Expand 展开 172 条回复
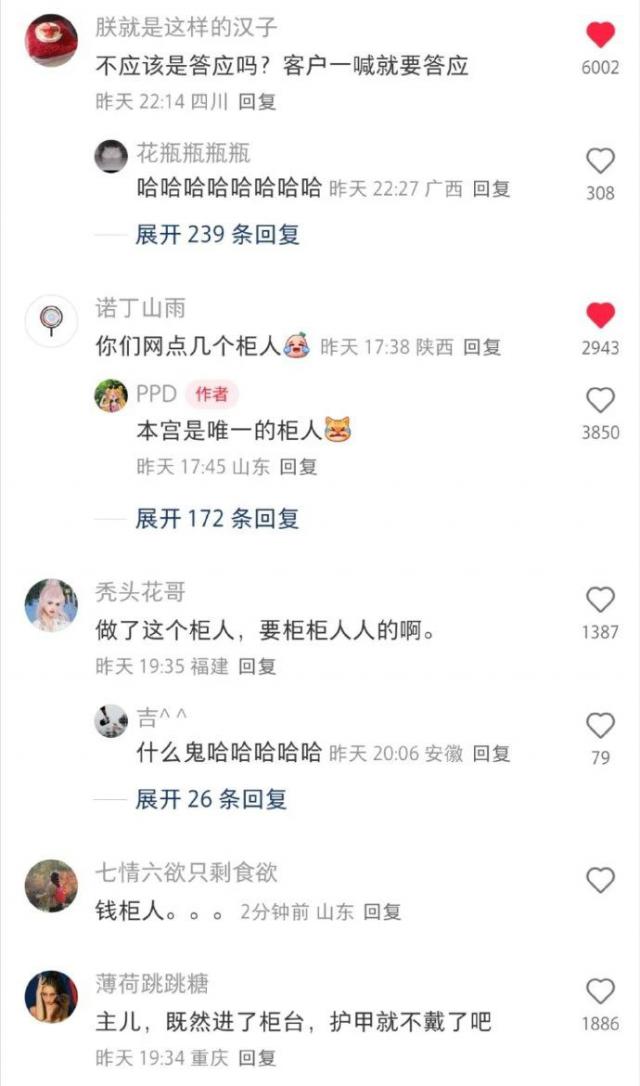Image resolution: width=640 pixels, height=1086 pixels. (x=217, y=519)
